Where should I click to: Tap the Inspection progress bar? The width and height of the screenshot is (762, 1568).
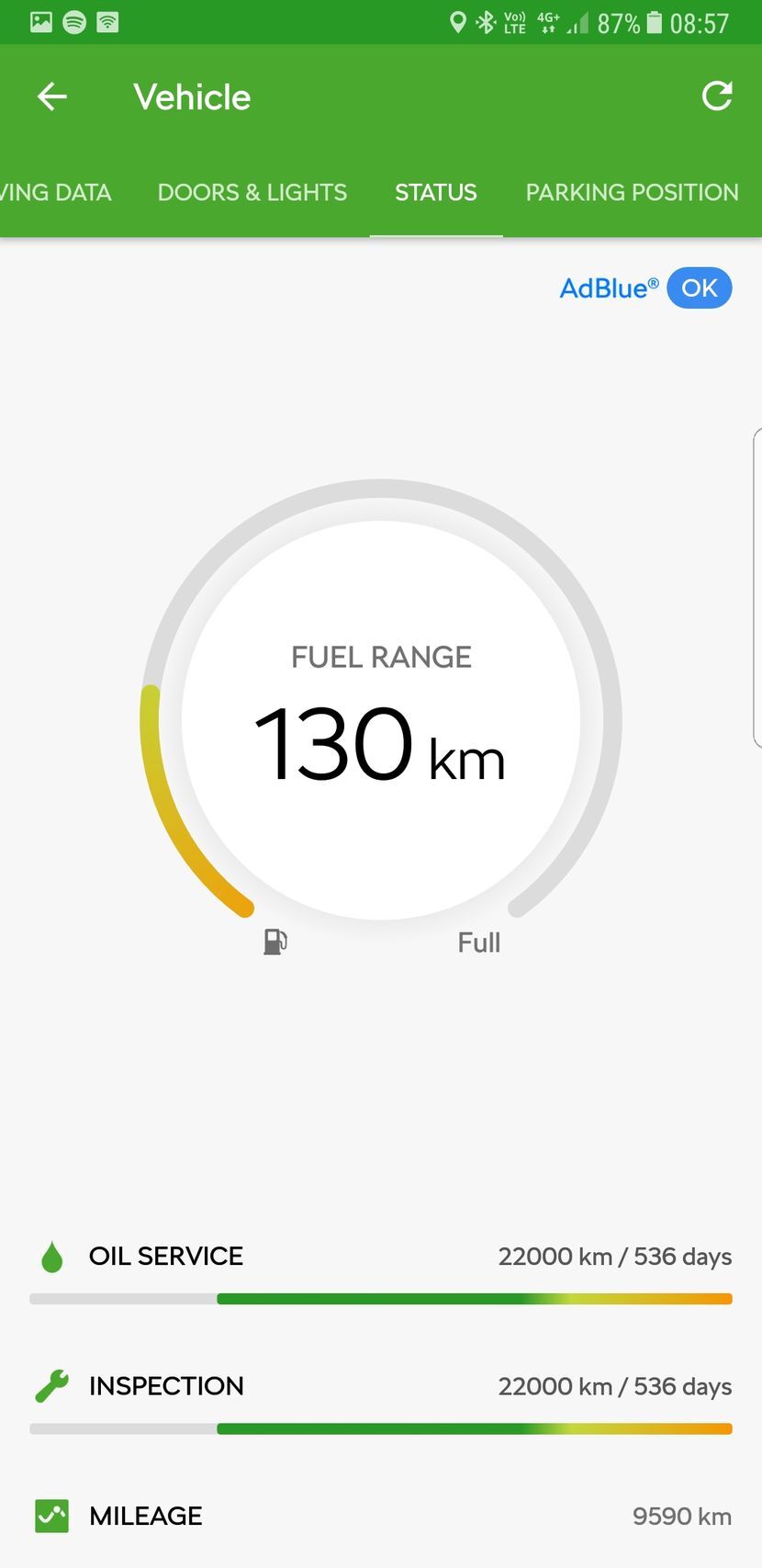point(381,1428)
